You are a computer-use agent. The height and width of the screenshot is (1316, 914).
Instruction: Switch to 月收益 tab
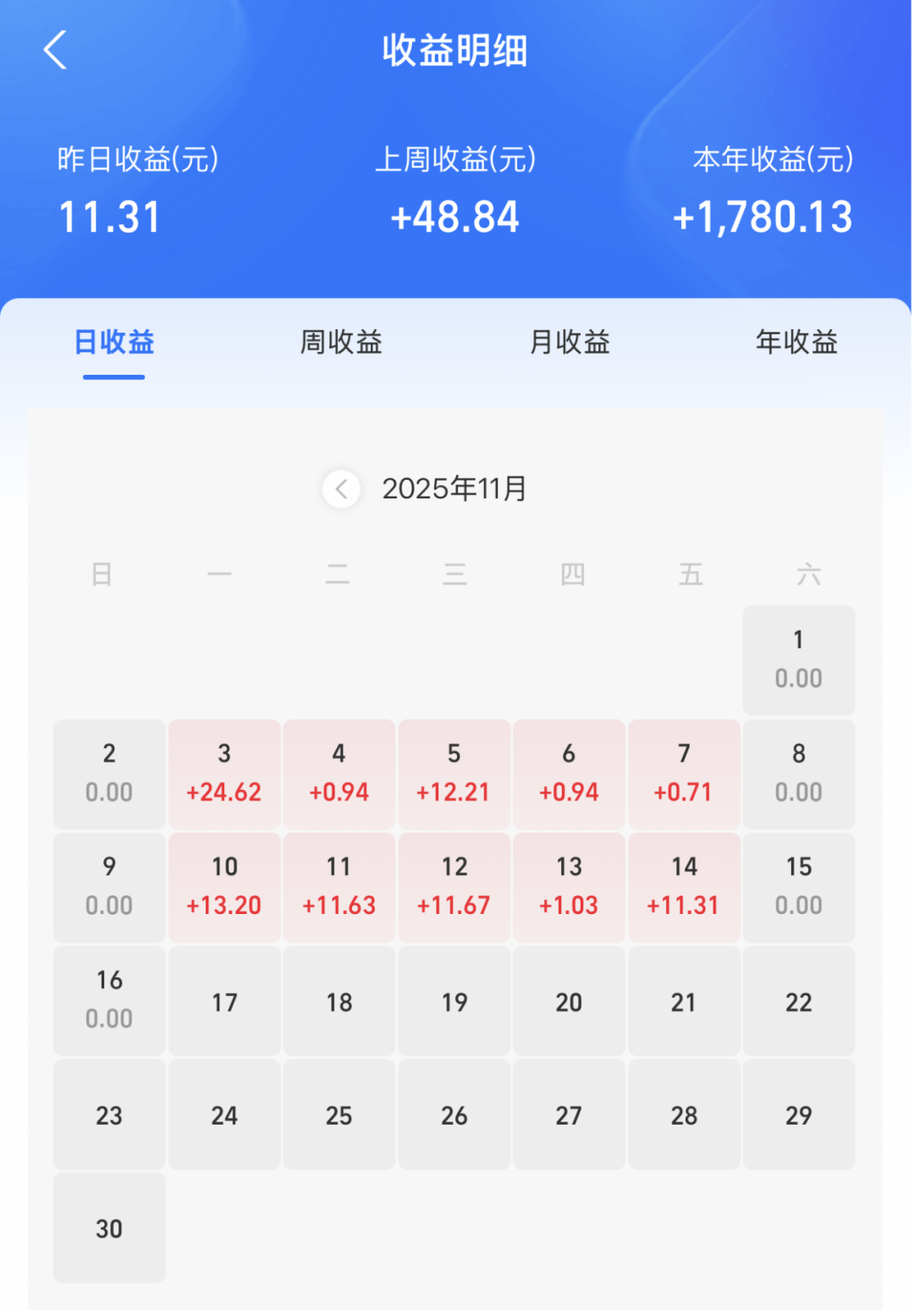click(570, 343)
